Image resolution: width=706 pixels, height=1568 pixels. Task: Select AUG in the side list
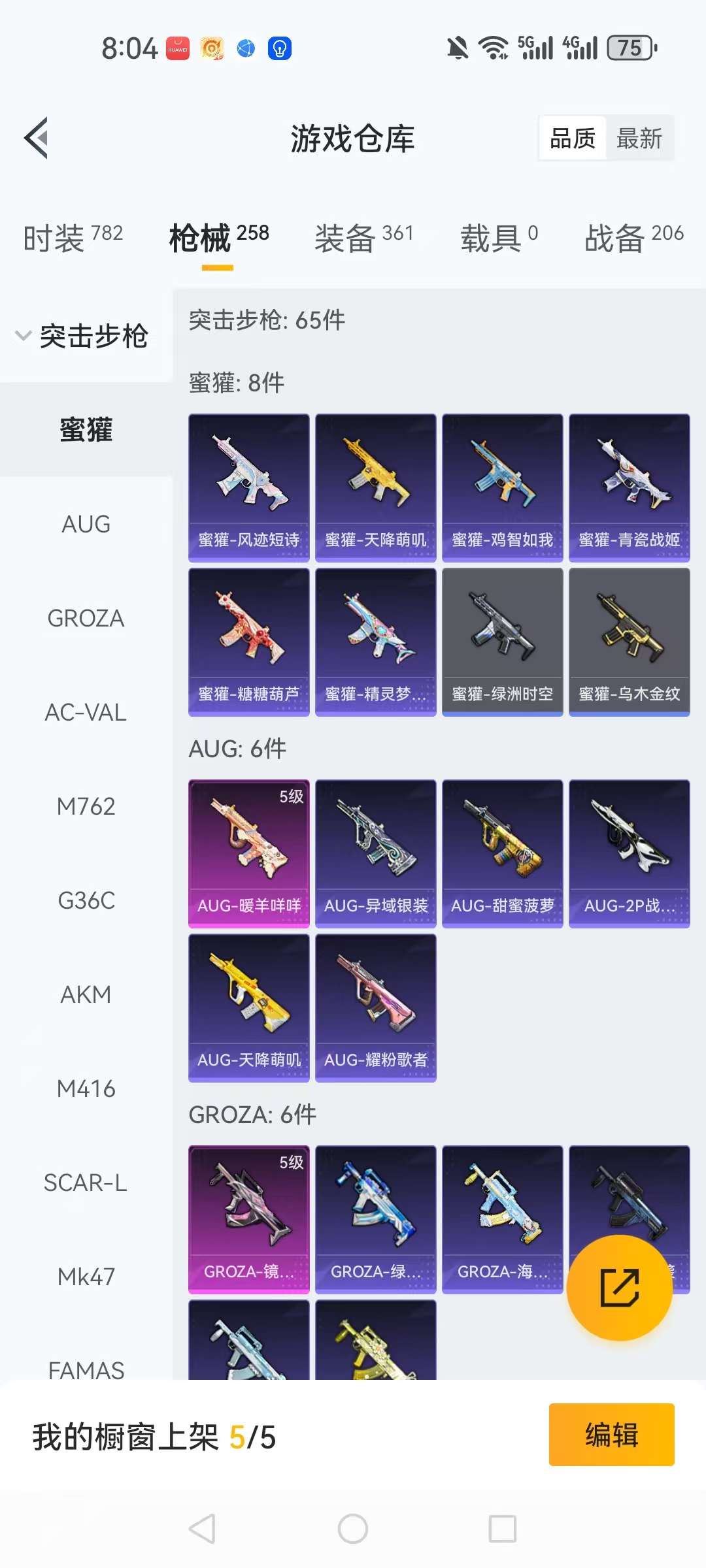(86, 524)
